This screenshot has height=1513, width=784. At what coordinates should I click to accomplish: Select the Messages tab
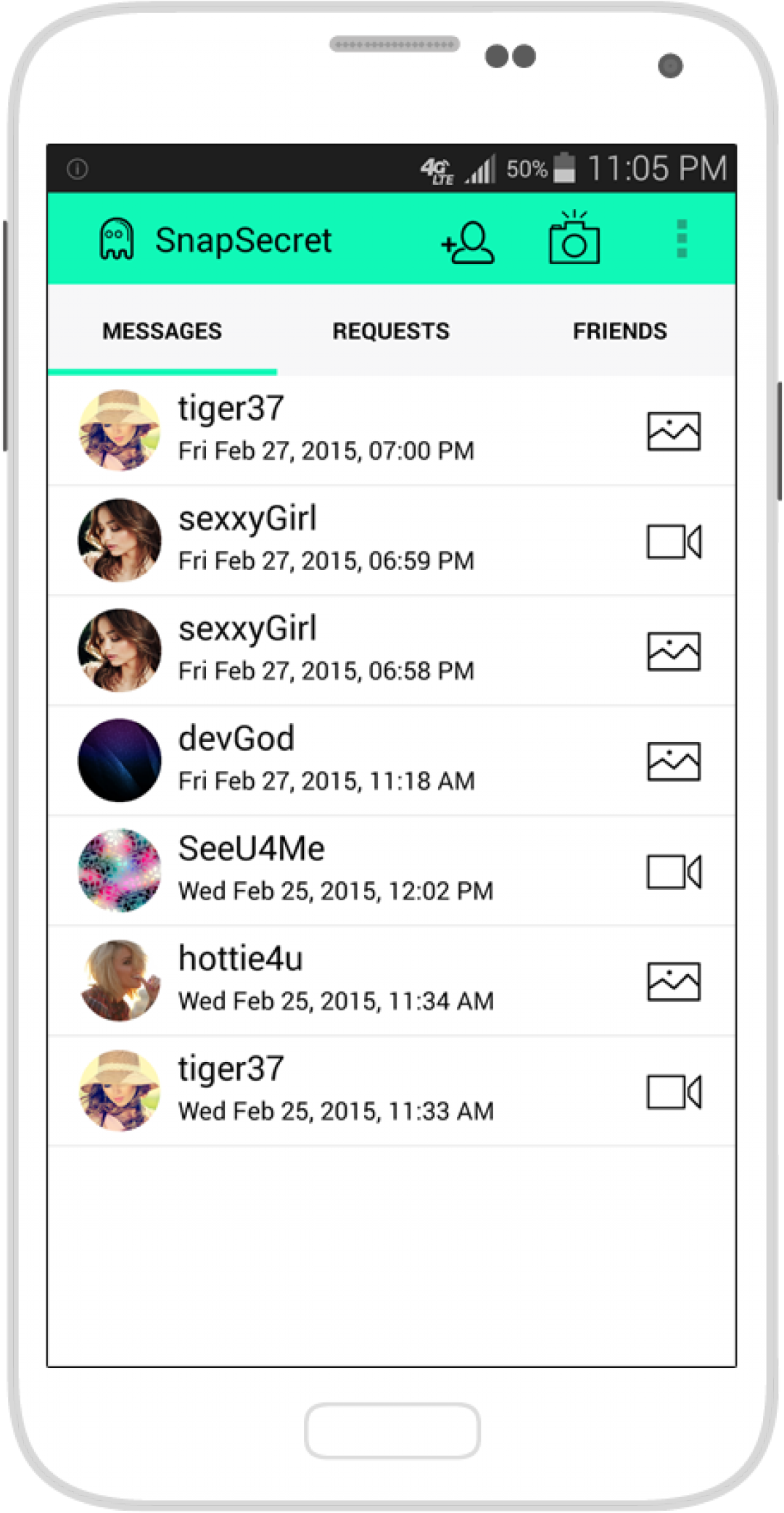coord(162,331)
